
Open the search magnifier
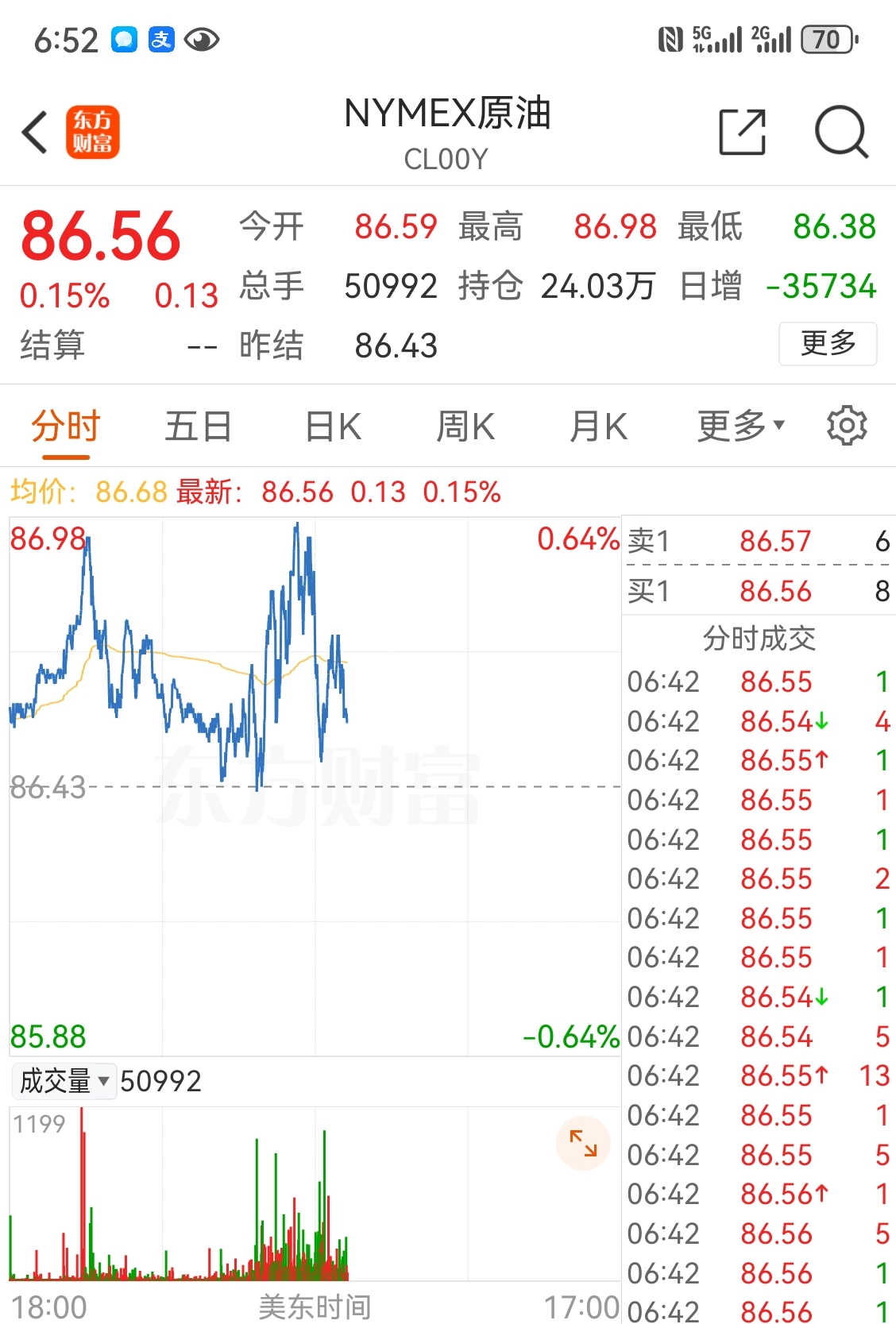click(841, 132)
